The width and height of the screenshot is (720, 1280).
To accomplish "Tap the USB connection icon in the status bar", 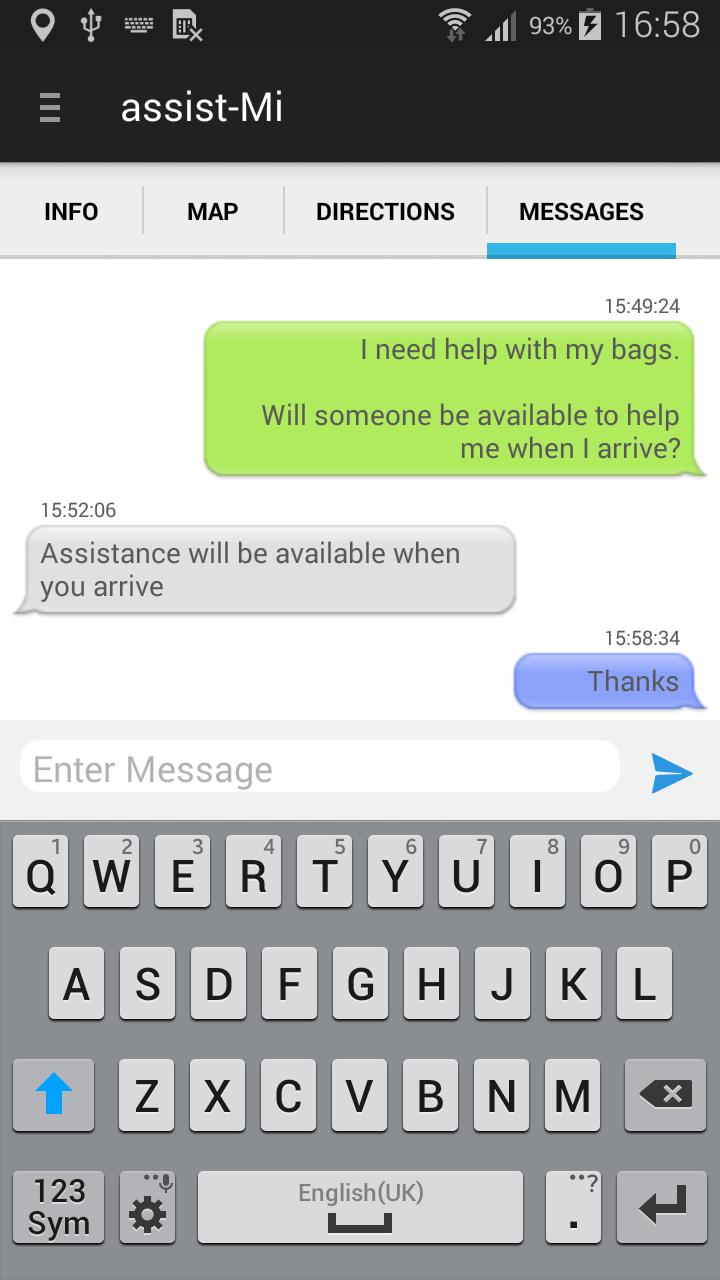I will click(92, 25).
